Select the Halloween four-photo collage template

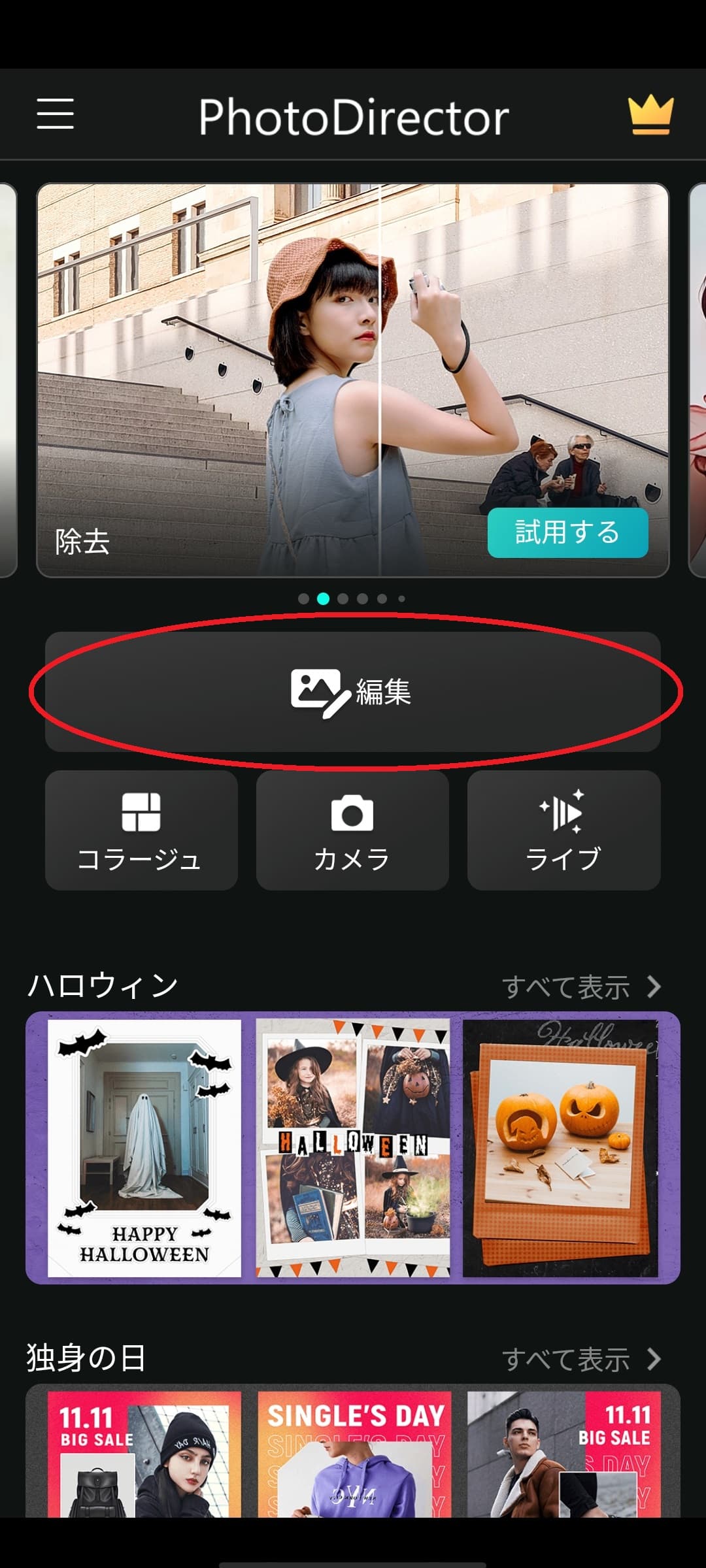tap(353, 1148)
